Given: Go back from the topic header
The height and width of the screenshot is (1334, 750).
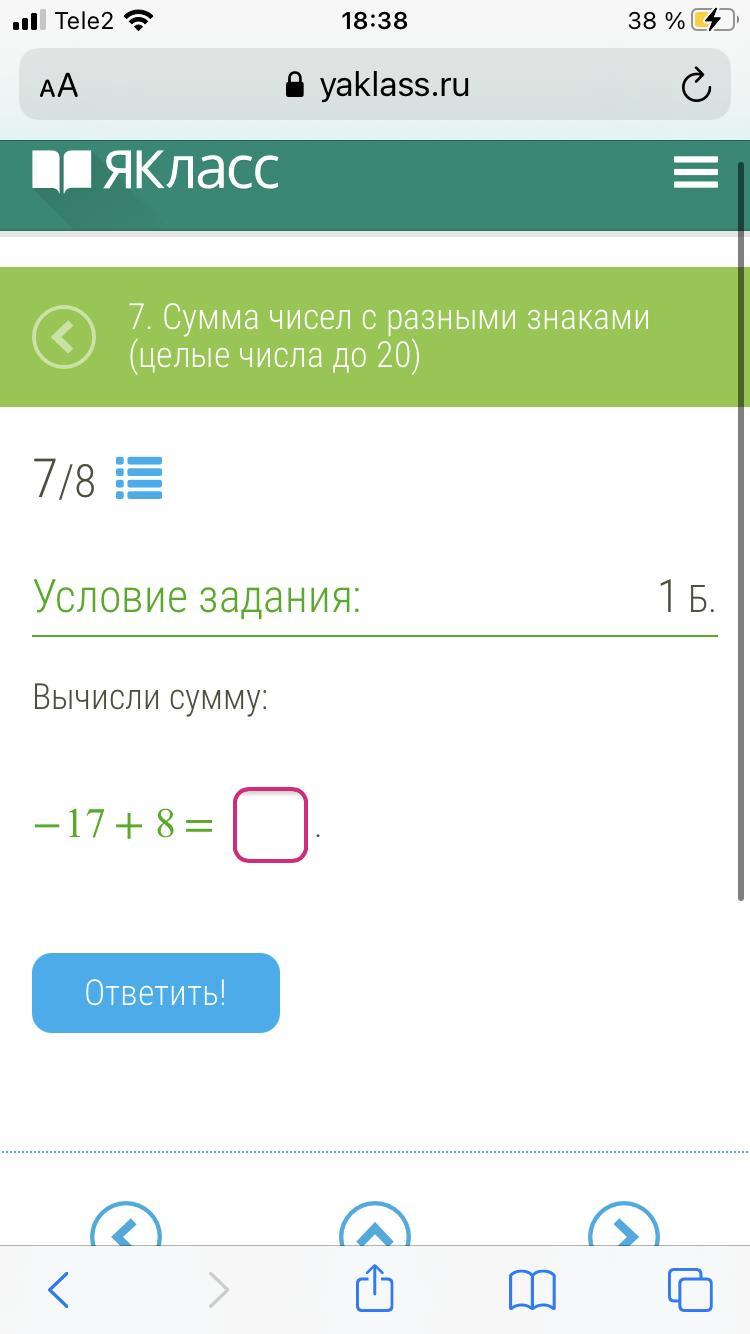Looking at the screenshot, I should (x=64, y=337).
